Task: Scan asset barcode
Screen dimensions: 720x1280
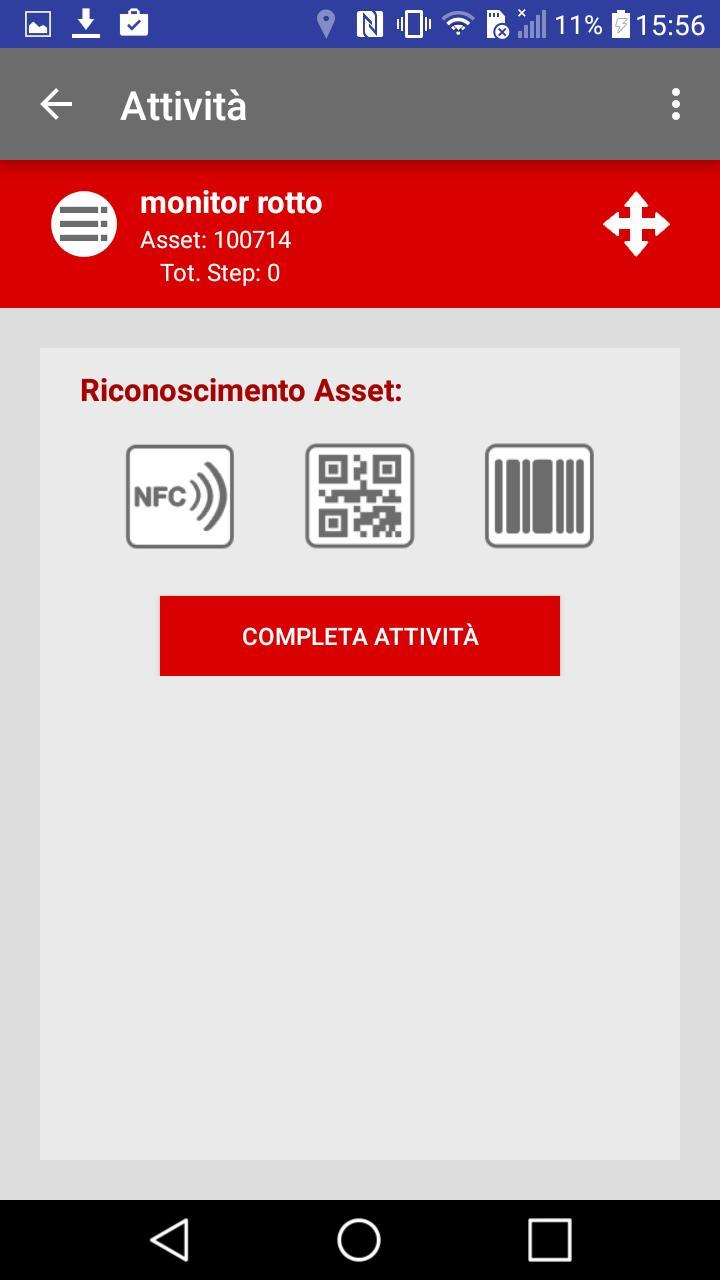Action: 539,496
